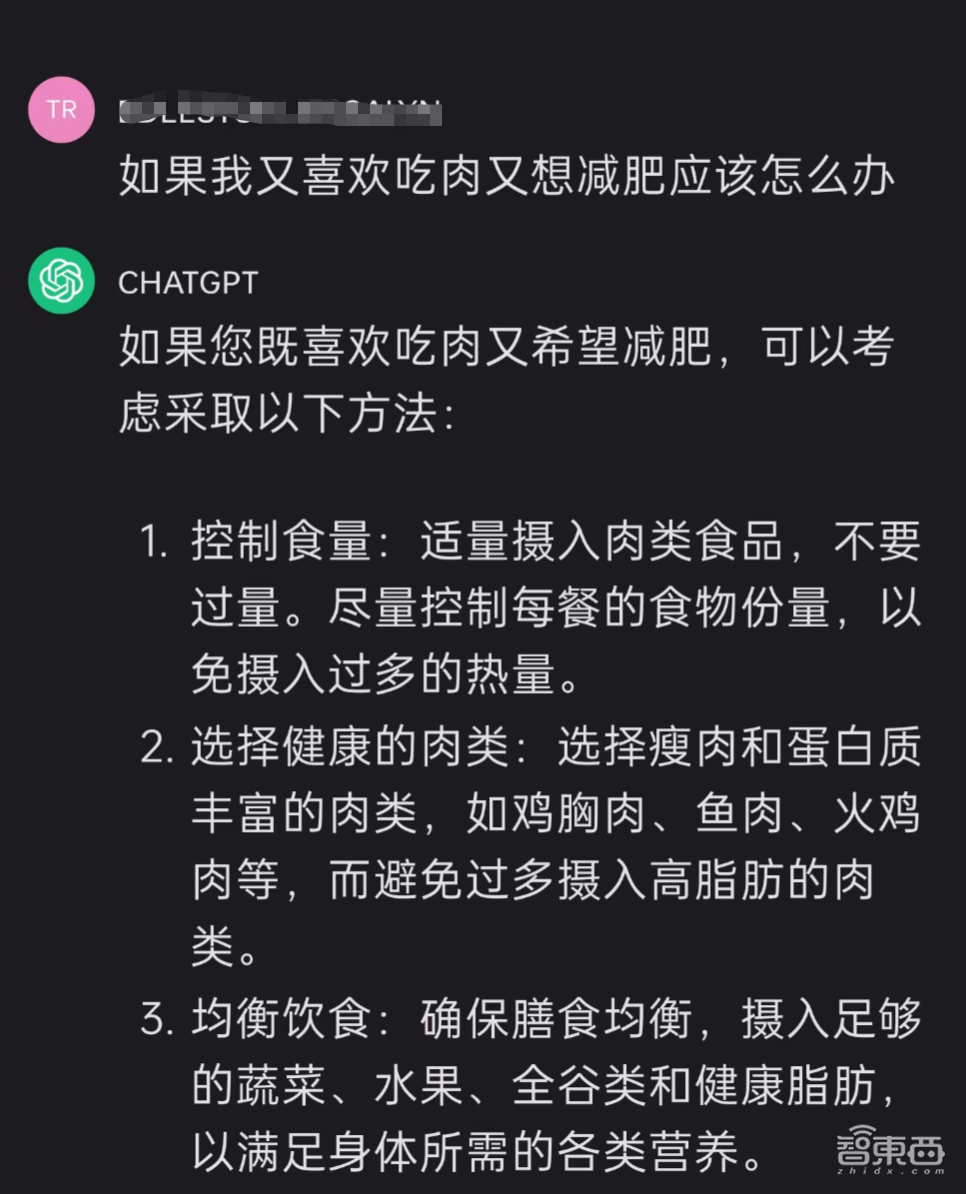Tap the OpenAI knot symbol in the avatar
Screen dimensions: 966x1194
60,281
